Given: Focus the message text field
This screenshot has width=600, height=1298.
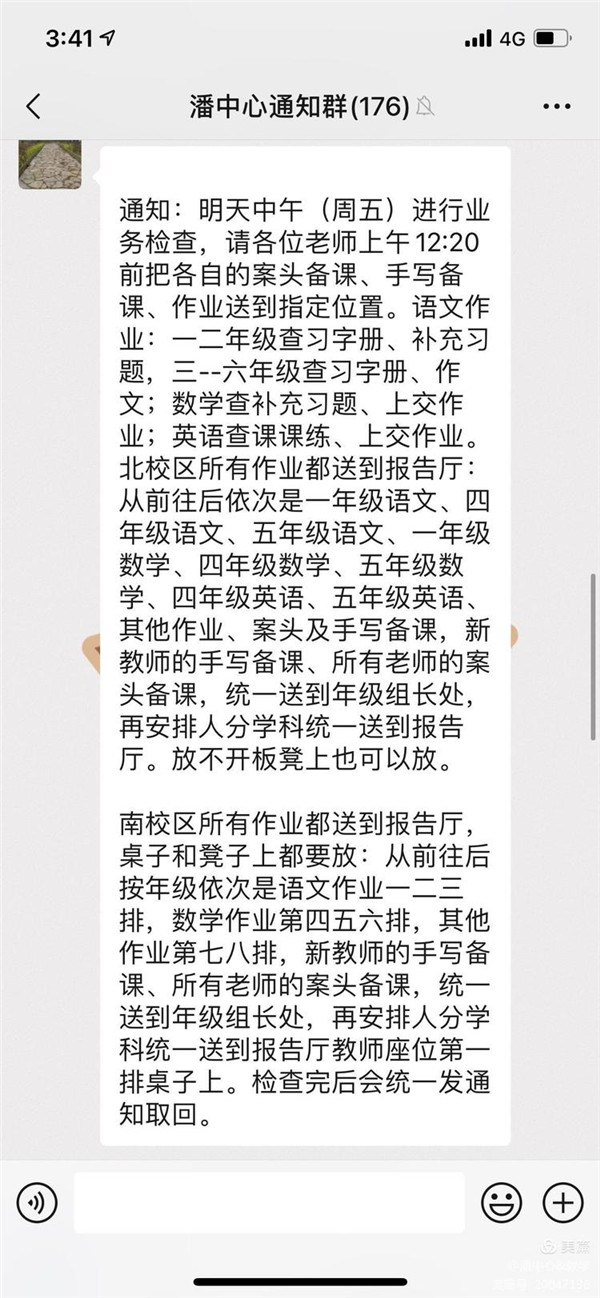Looking at the screenshot, I should click(x=269, y=1202).
